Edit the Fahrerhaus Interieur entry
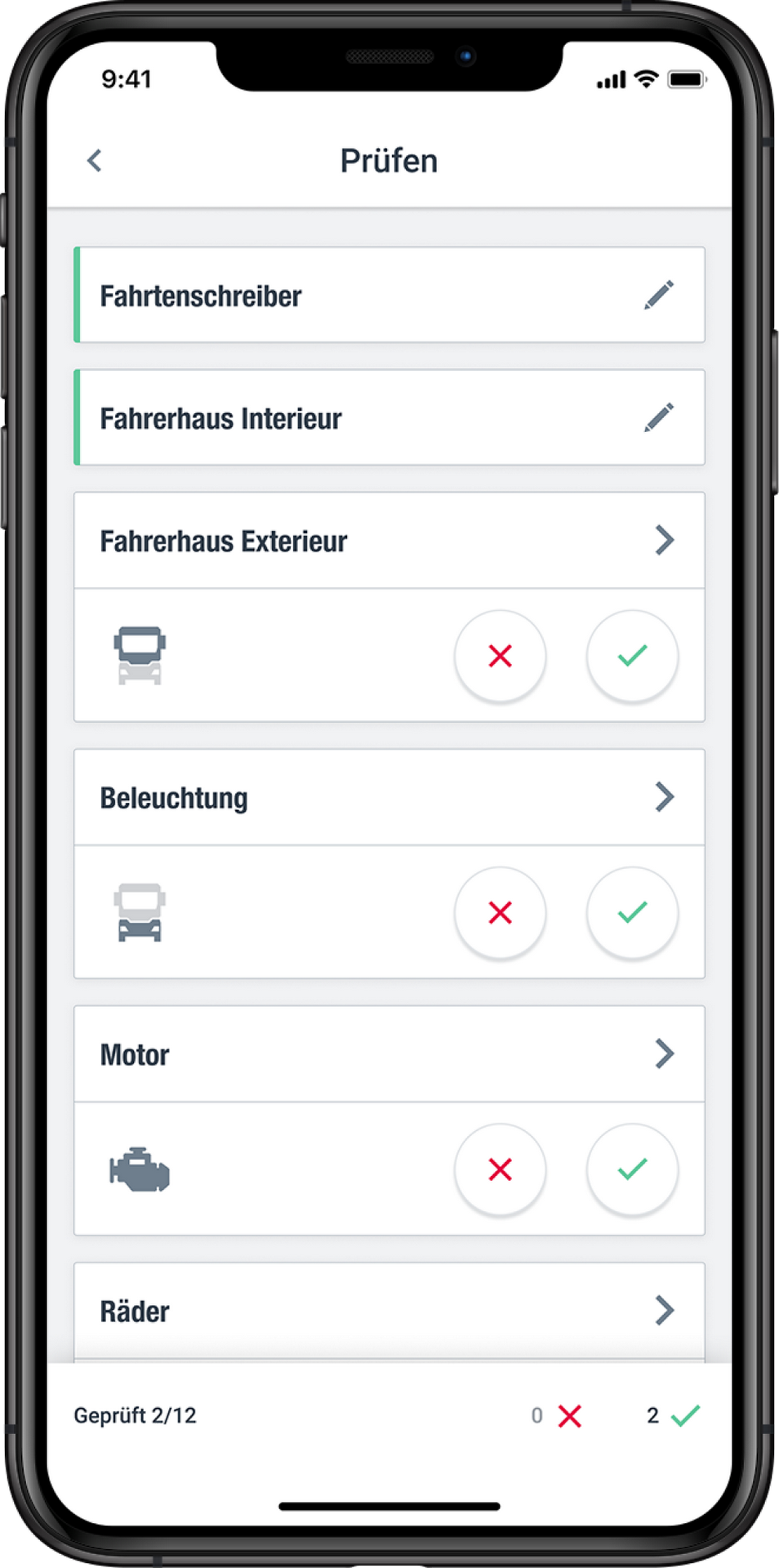 (659, 417)
